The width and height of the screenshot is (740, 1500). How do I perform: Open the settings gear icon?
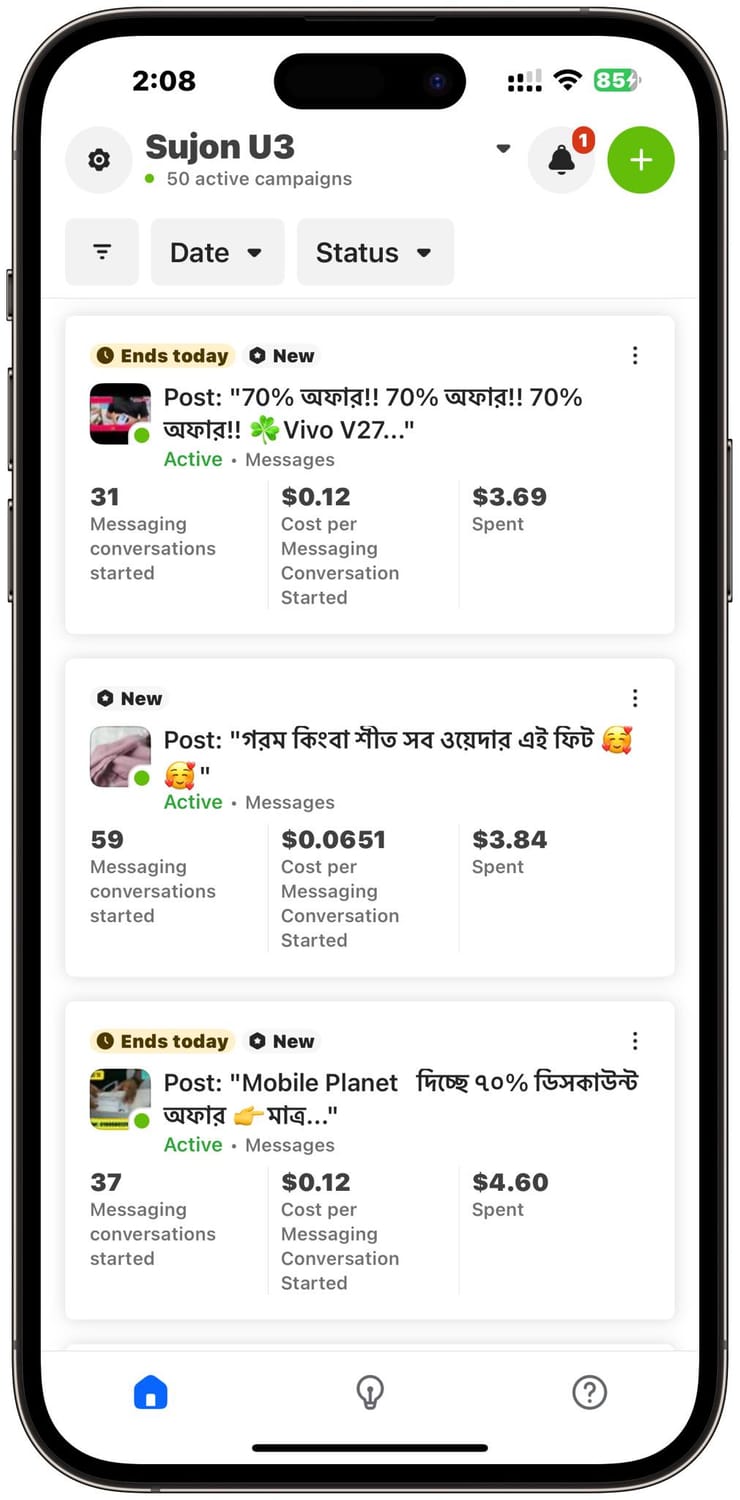click(x=99, y=160)
